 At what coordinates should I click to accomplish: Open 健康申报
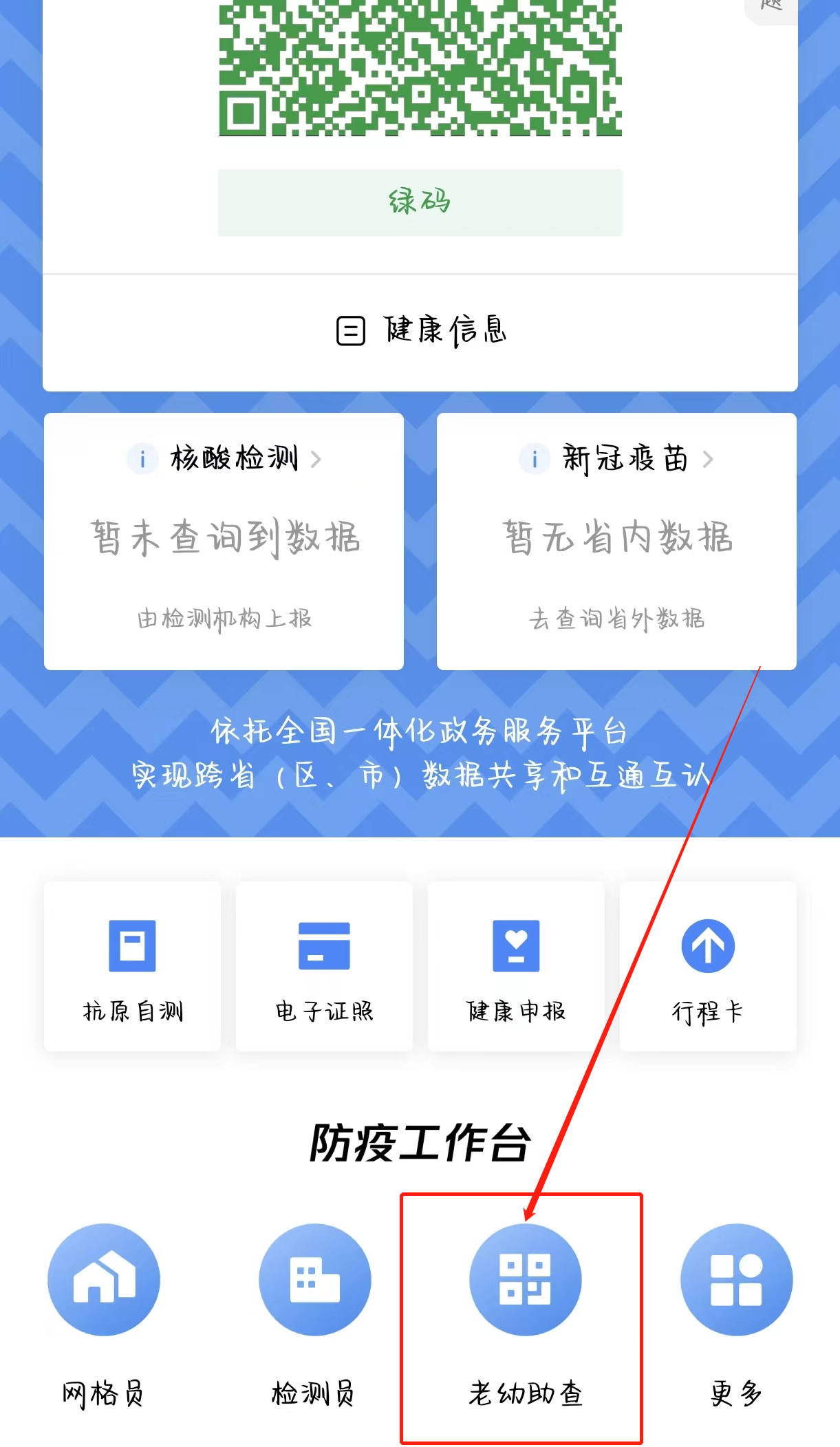[516, 967]
